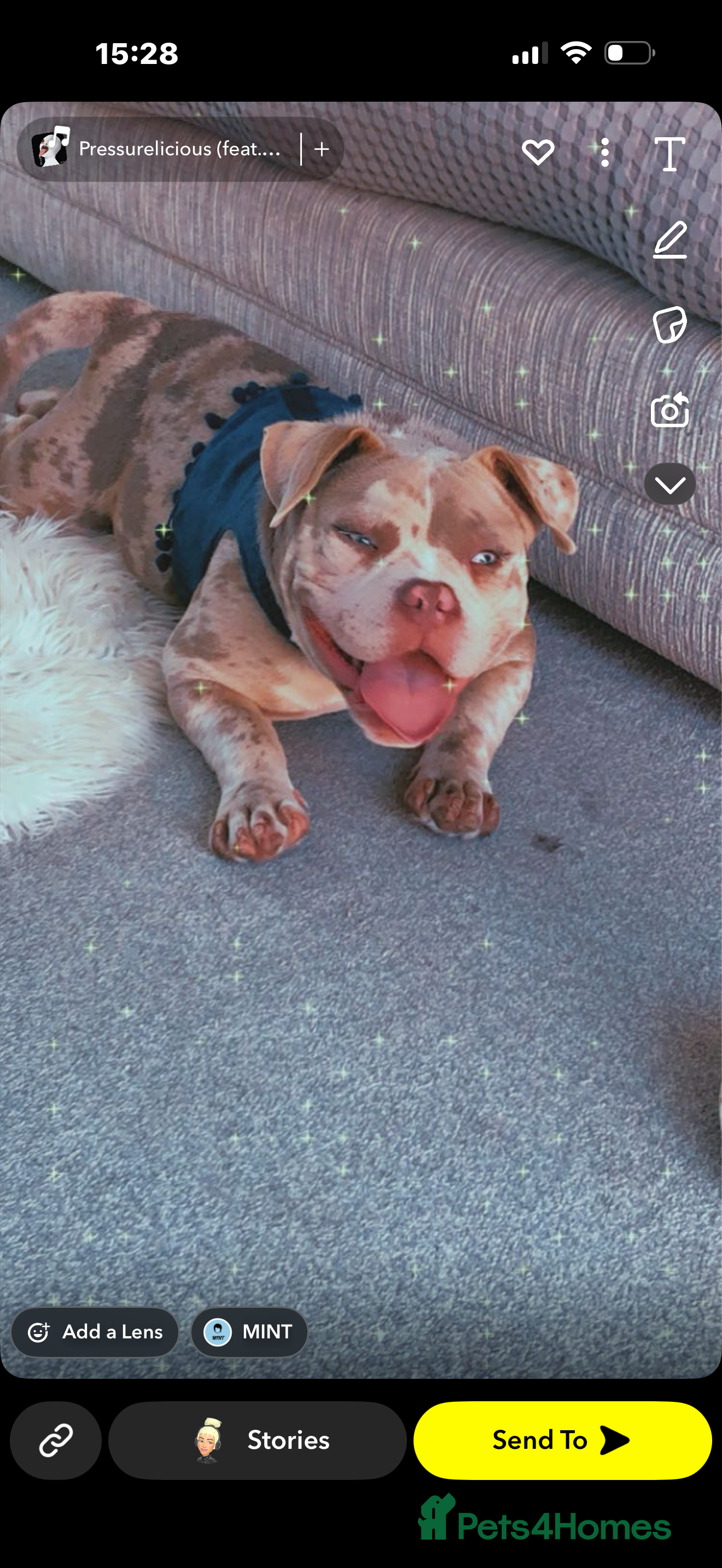722x1568 pixels.
Task: Open the Stories posting option
Action: coord(286,1440)
